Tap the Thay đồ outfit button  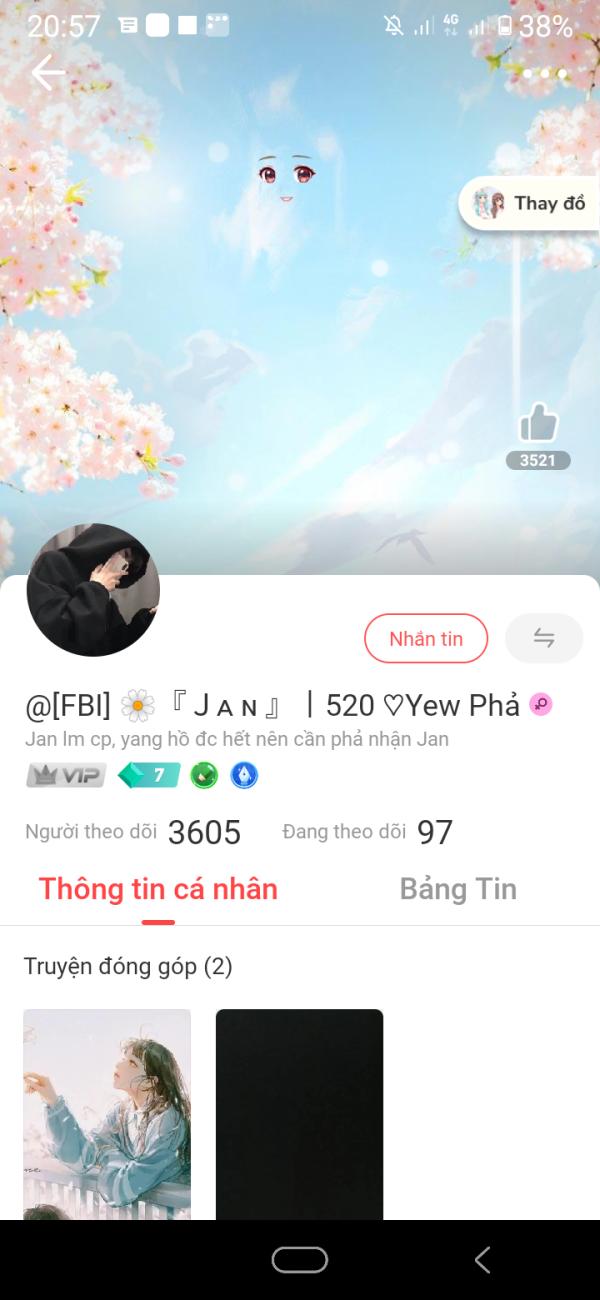tap(530, 203)
